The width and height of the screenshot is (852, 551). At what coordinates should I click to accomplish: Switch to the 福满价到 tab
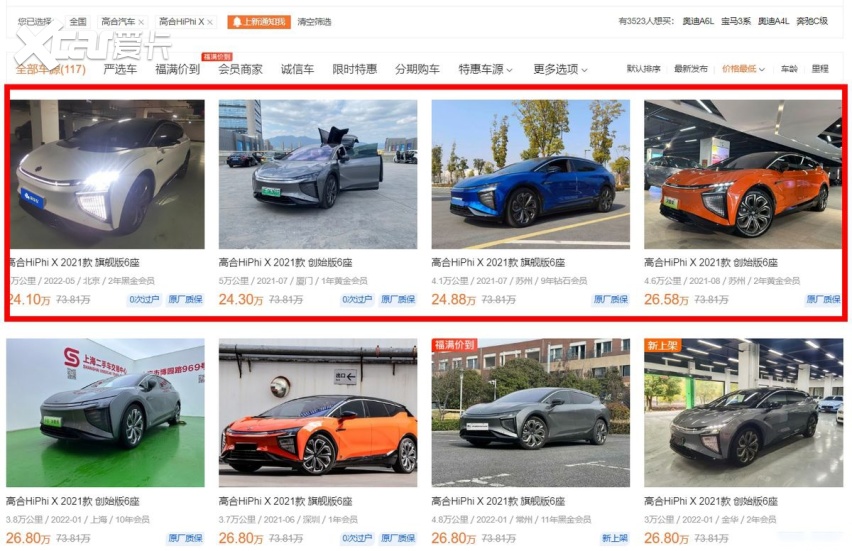pos(177,70)
